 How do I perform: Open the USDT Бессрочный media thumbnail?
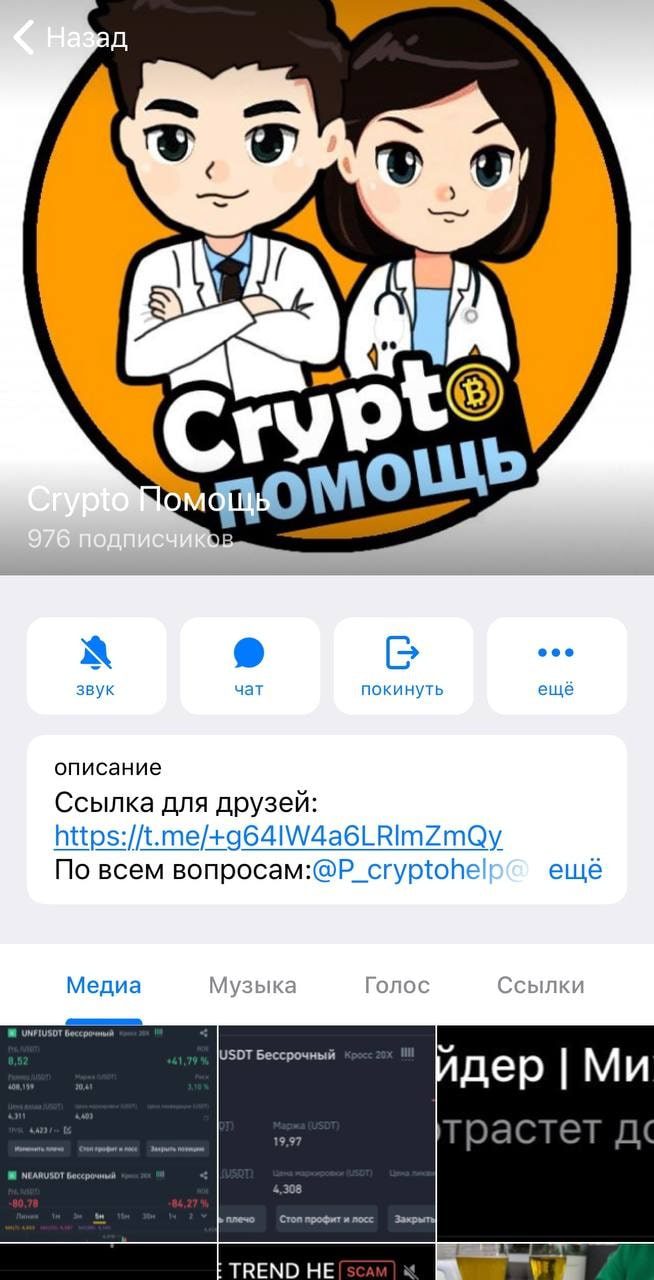[327, 1133]
